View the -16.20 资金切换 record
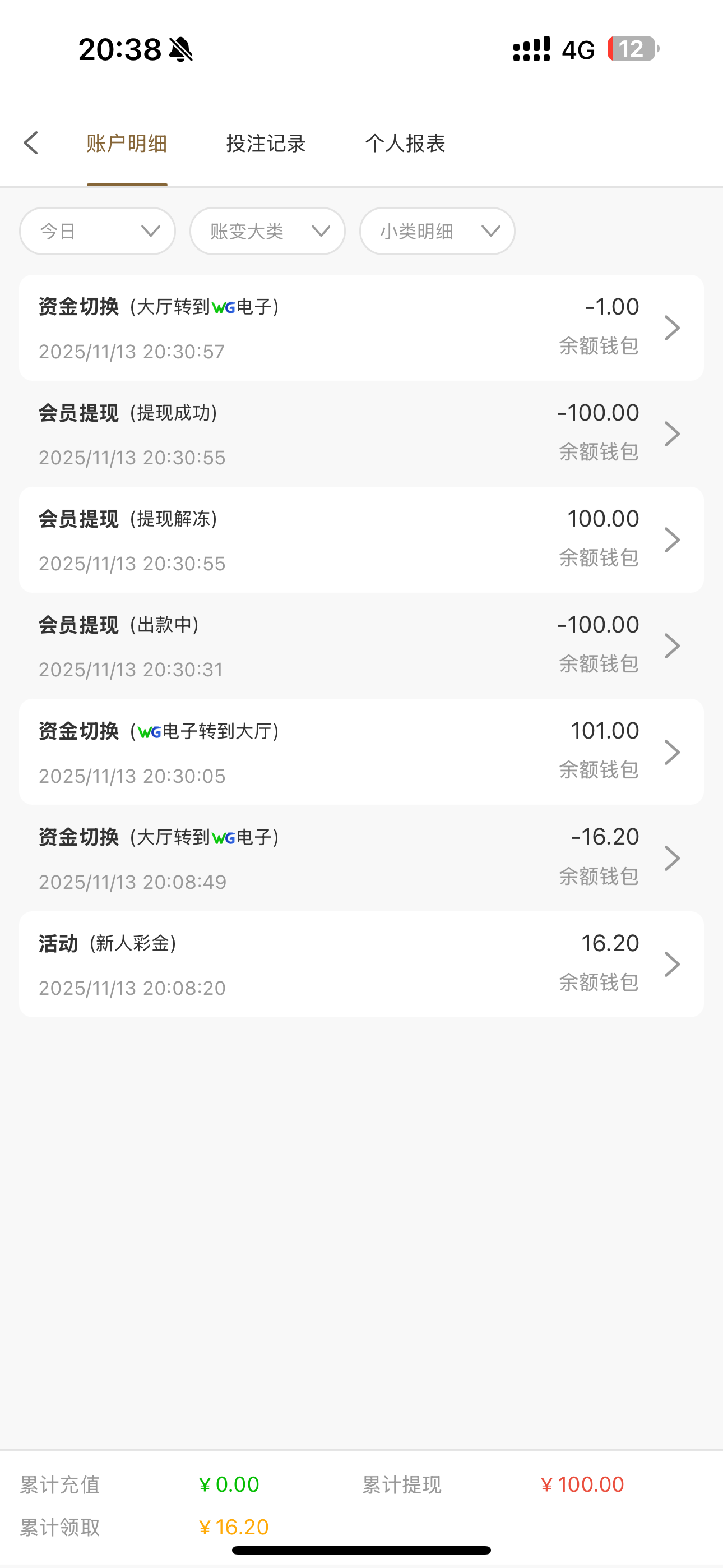This screenshot has height=1568, width=723. point(361,858)
